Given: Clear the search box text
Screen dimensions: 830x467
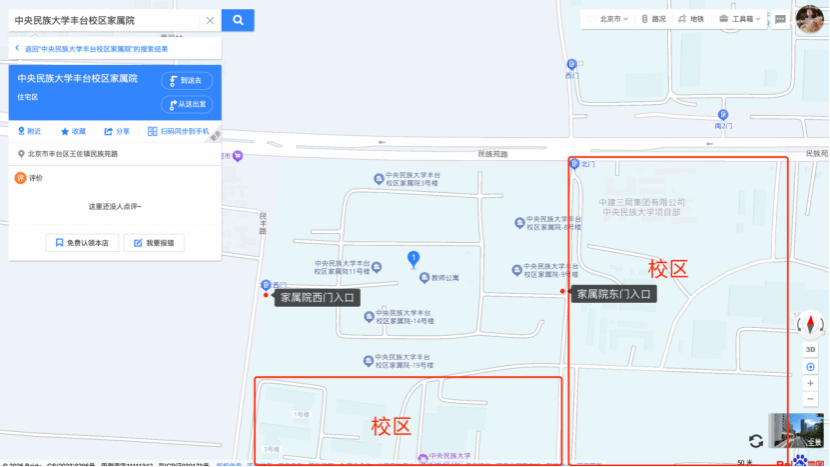Looking at the screenshot, I should [210, 20].
